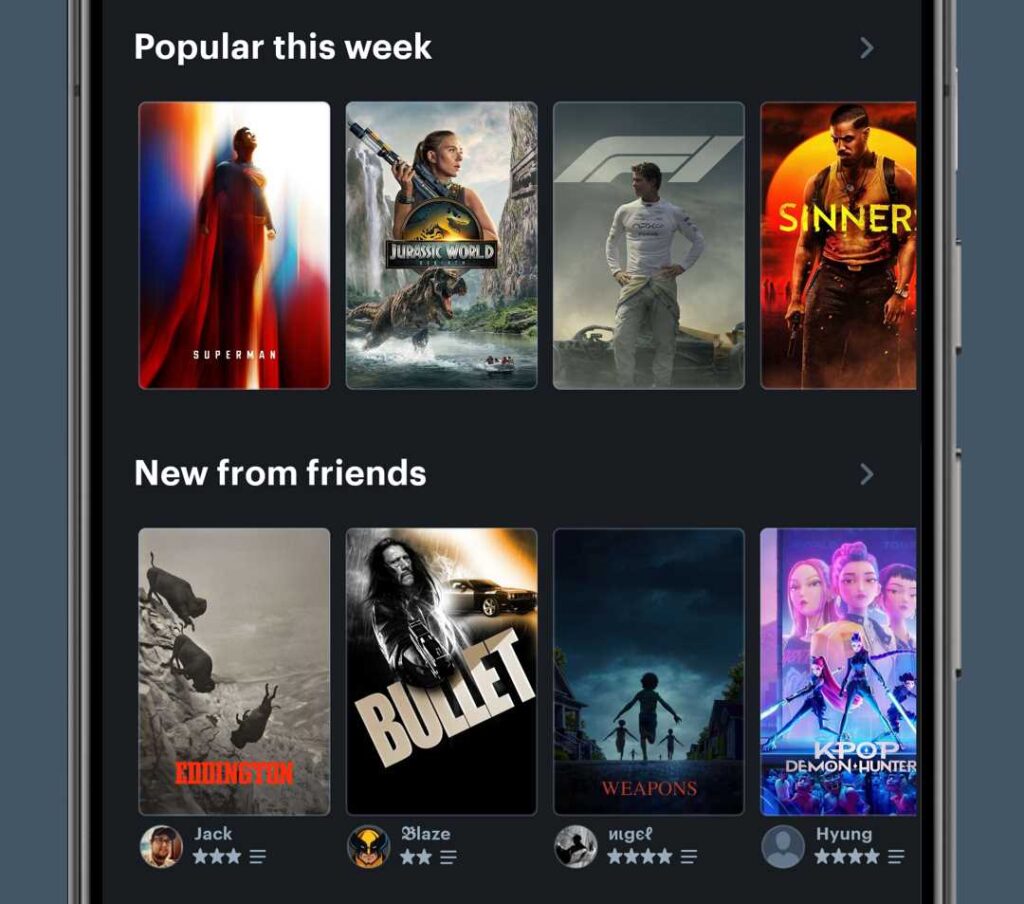The image size is (1024, 904).
Task: Expand the New from friends section
Action: (866, 474)
